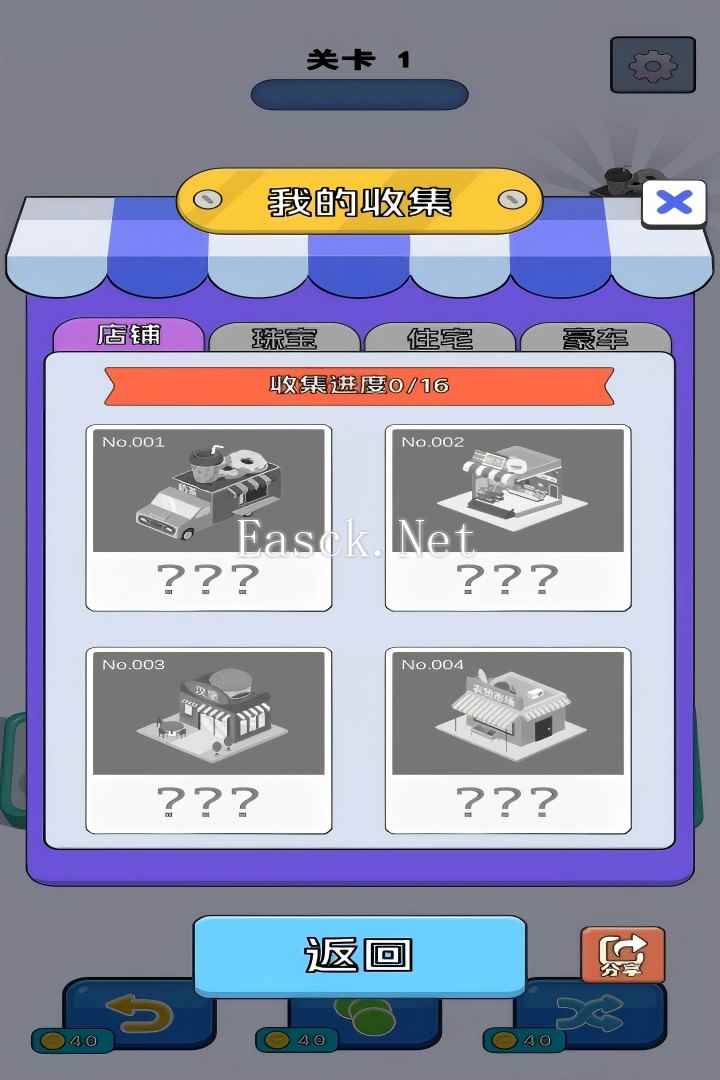Open collection card No.001
The width and height of the screenshot is (720, 1080).
(209, 518)
